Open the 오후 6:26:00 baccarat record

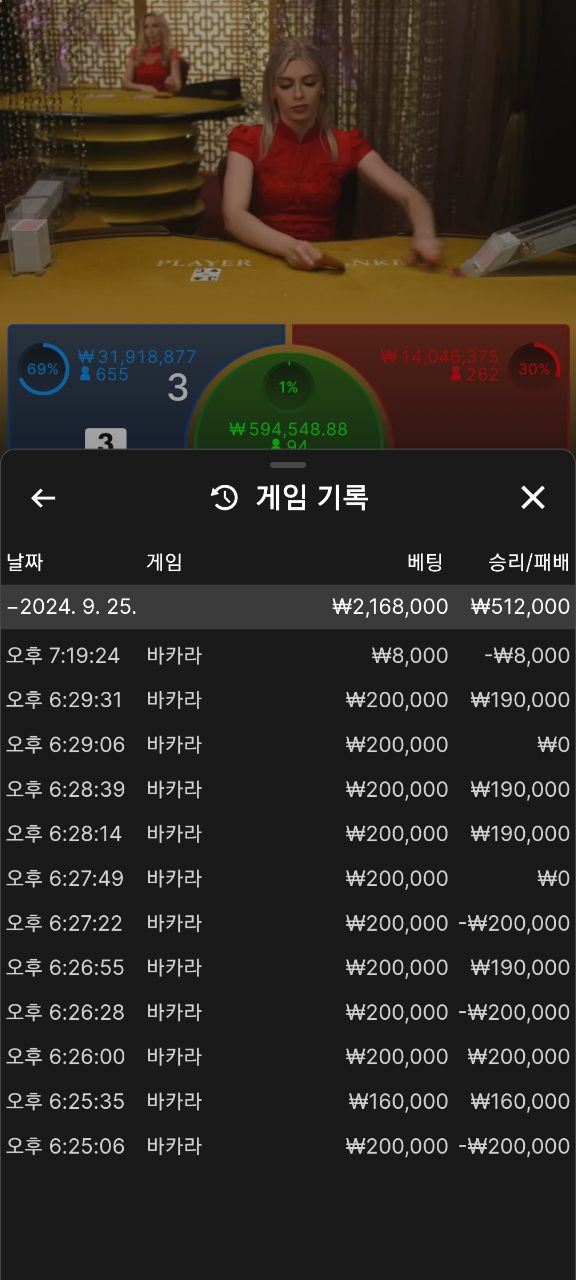click(288, 1057)
